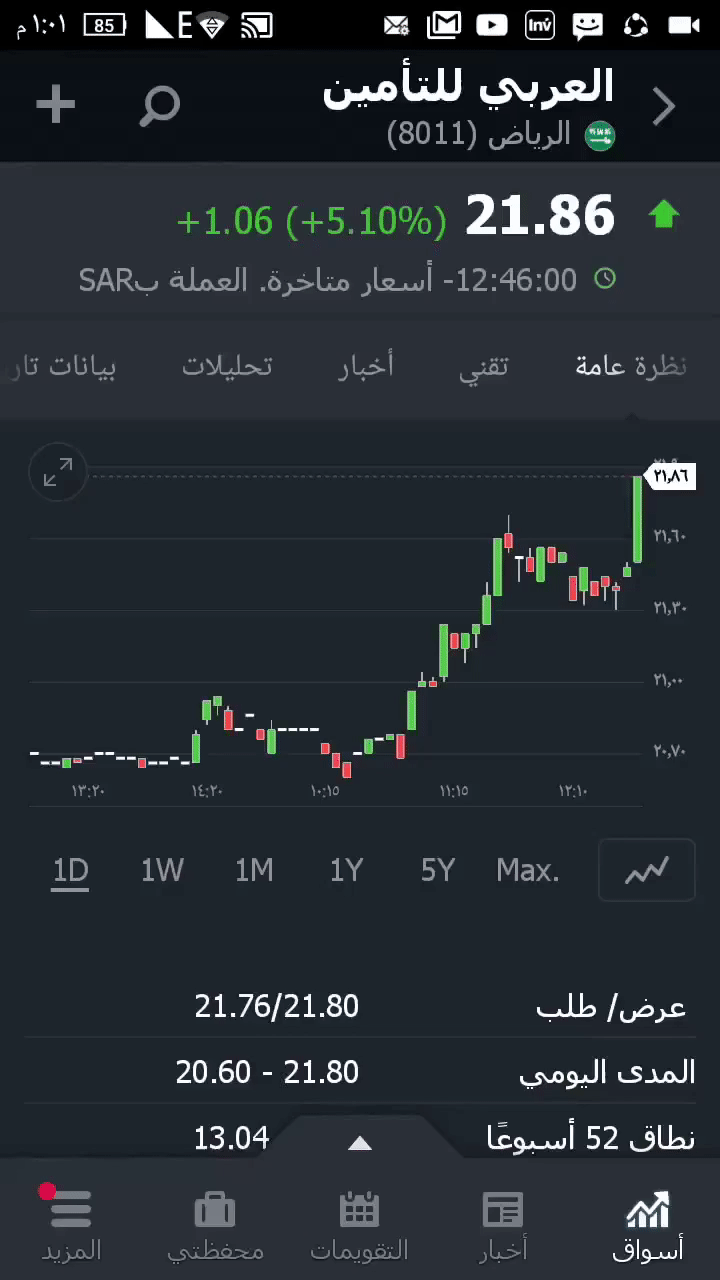Open the search magnifier icon

click(159, 105)
